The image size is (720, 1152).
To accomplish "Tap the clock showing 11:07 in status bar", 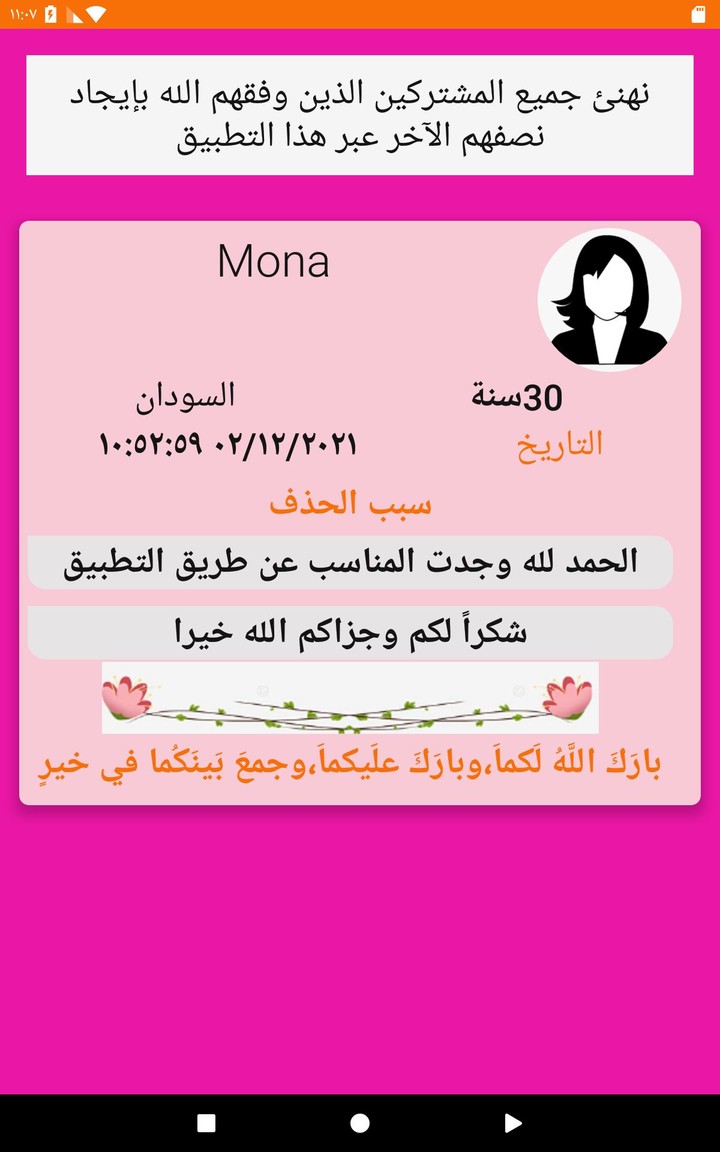I will pyautogui.click(x=20, y=15).
